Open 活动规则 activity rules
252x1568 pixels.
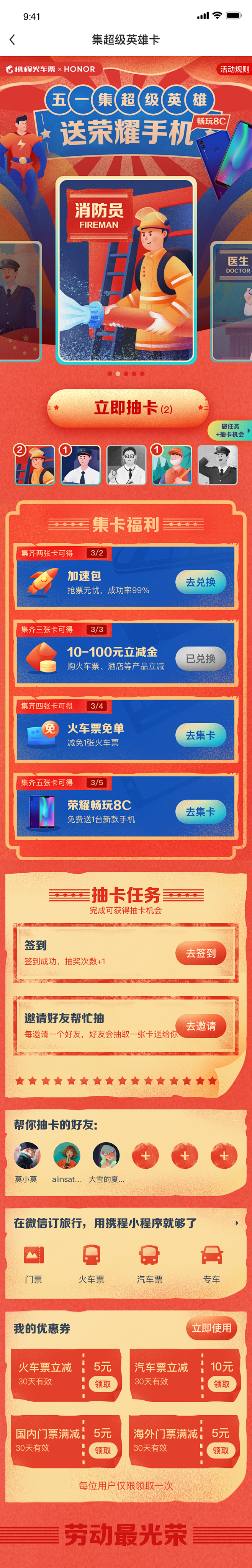point(234,69)
